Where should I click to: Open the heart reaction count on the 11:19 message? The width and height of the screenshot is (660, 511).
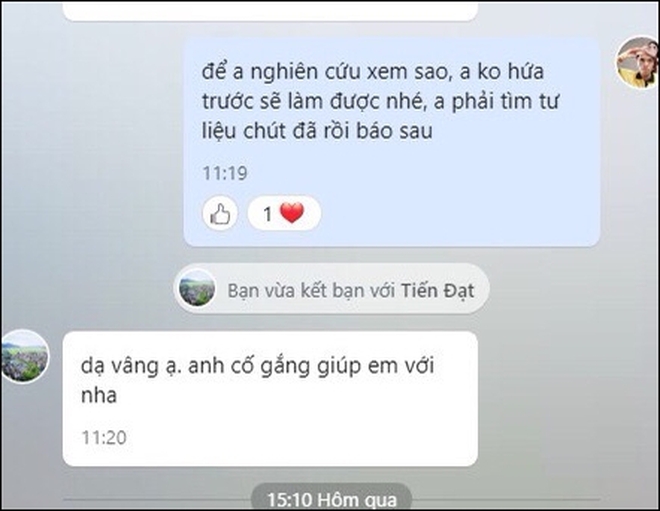point(282,213)
